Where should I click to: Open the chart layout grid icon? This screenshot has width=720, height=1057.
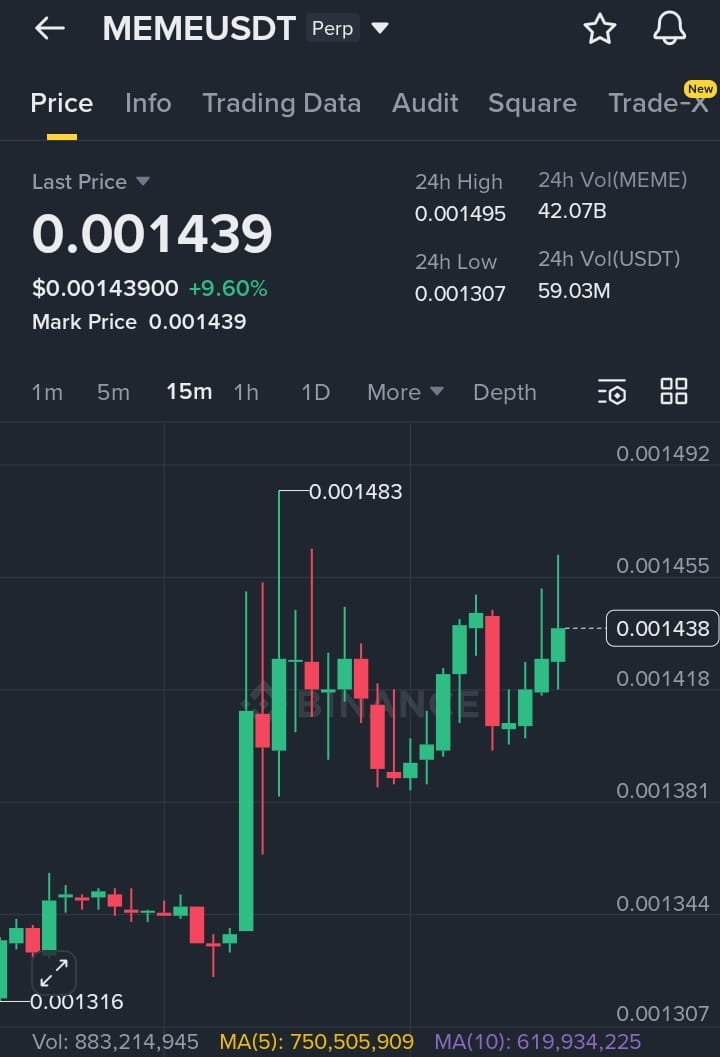(674, 392)
